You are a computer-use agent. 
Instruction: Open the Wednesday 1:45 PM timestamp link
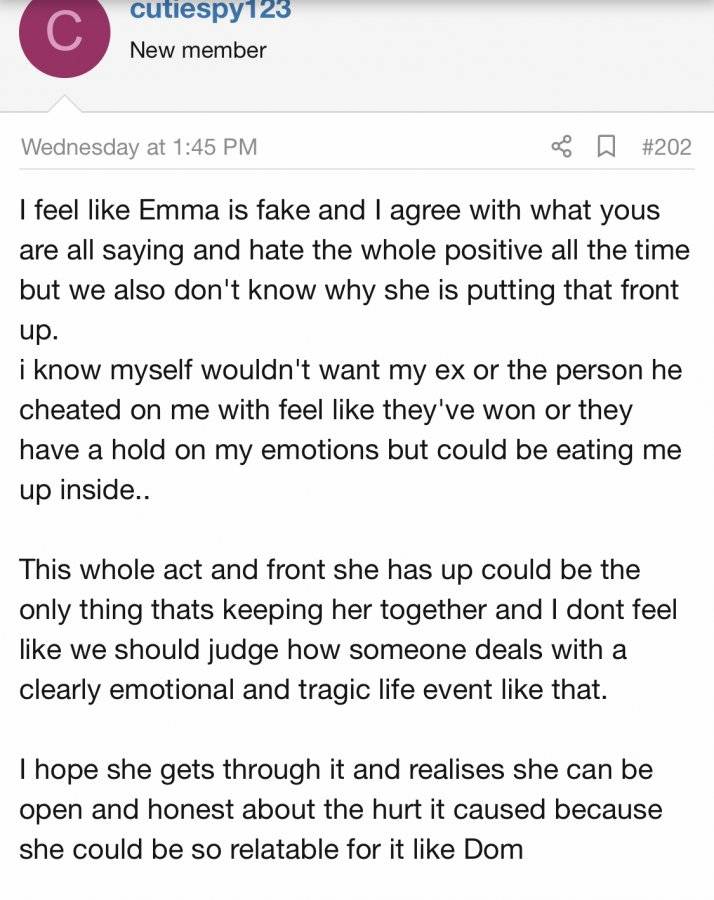[139, 147]
